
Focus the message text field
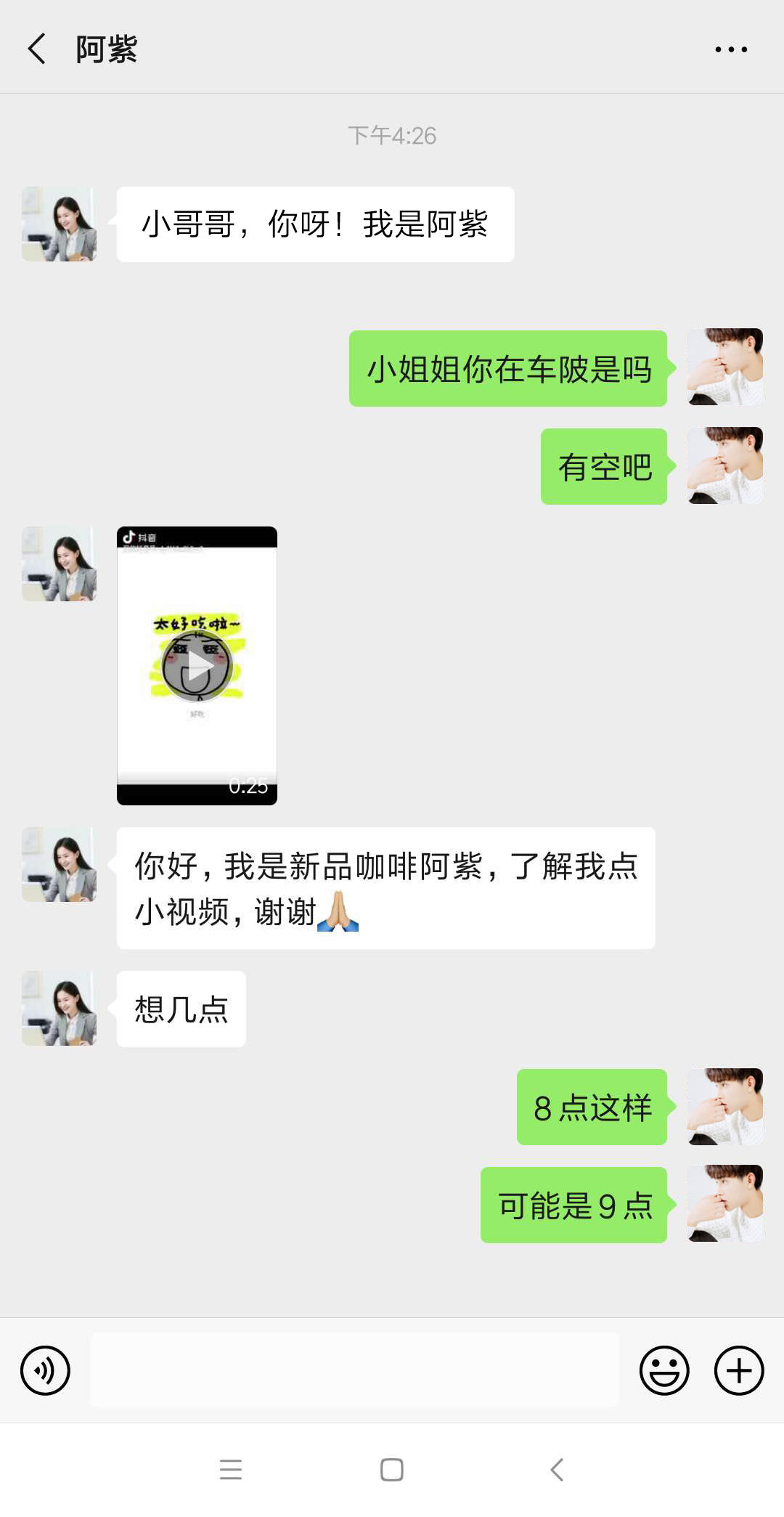point(354,1370)
